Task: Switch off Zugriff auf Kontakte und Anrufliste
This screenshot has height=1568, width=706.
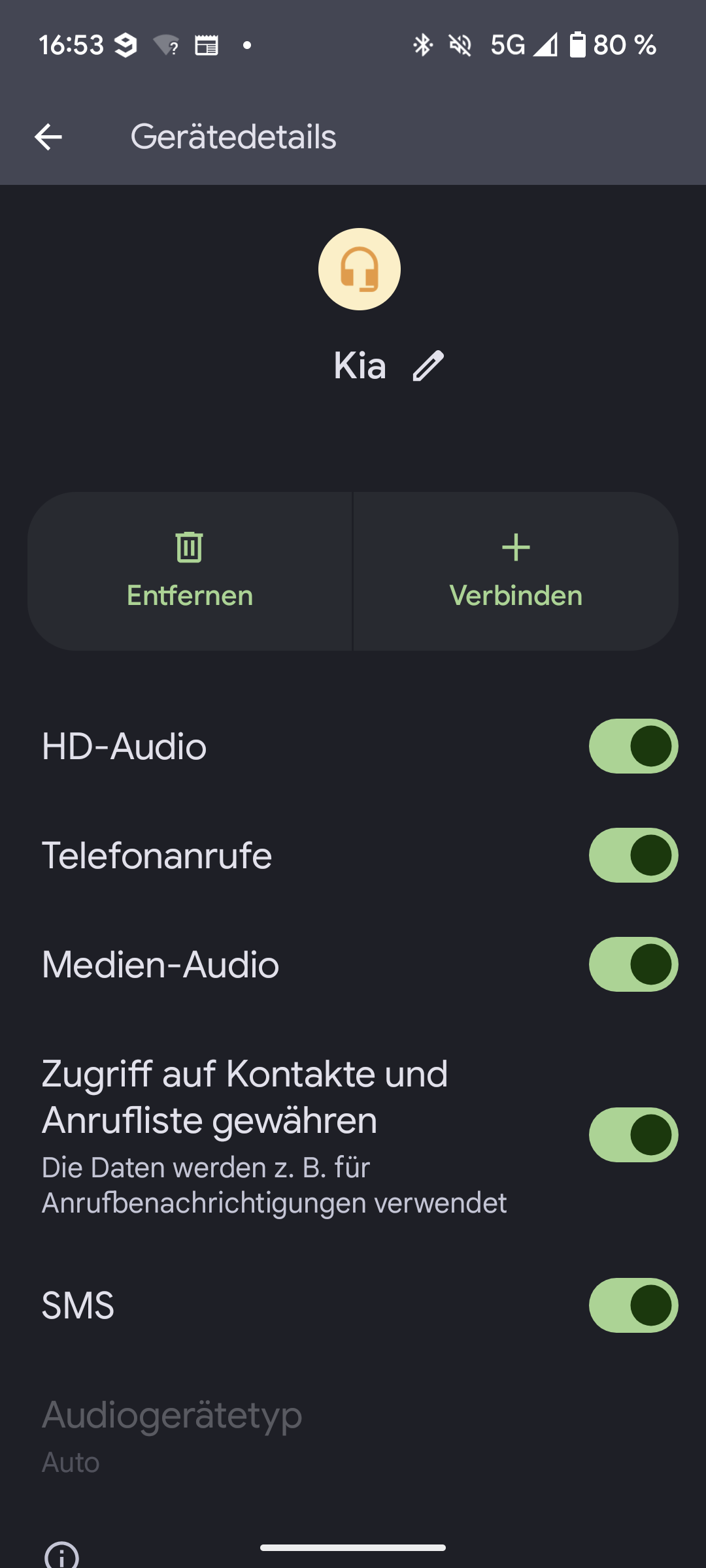Action: point(633,1135)
